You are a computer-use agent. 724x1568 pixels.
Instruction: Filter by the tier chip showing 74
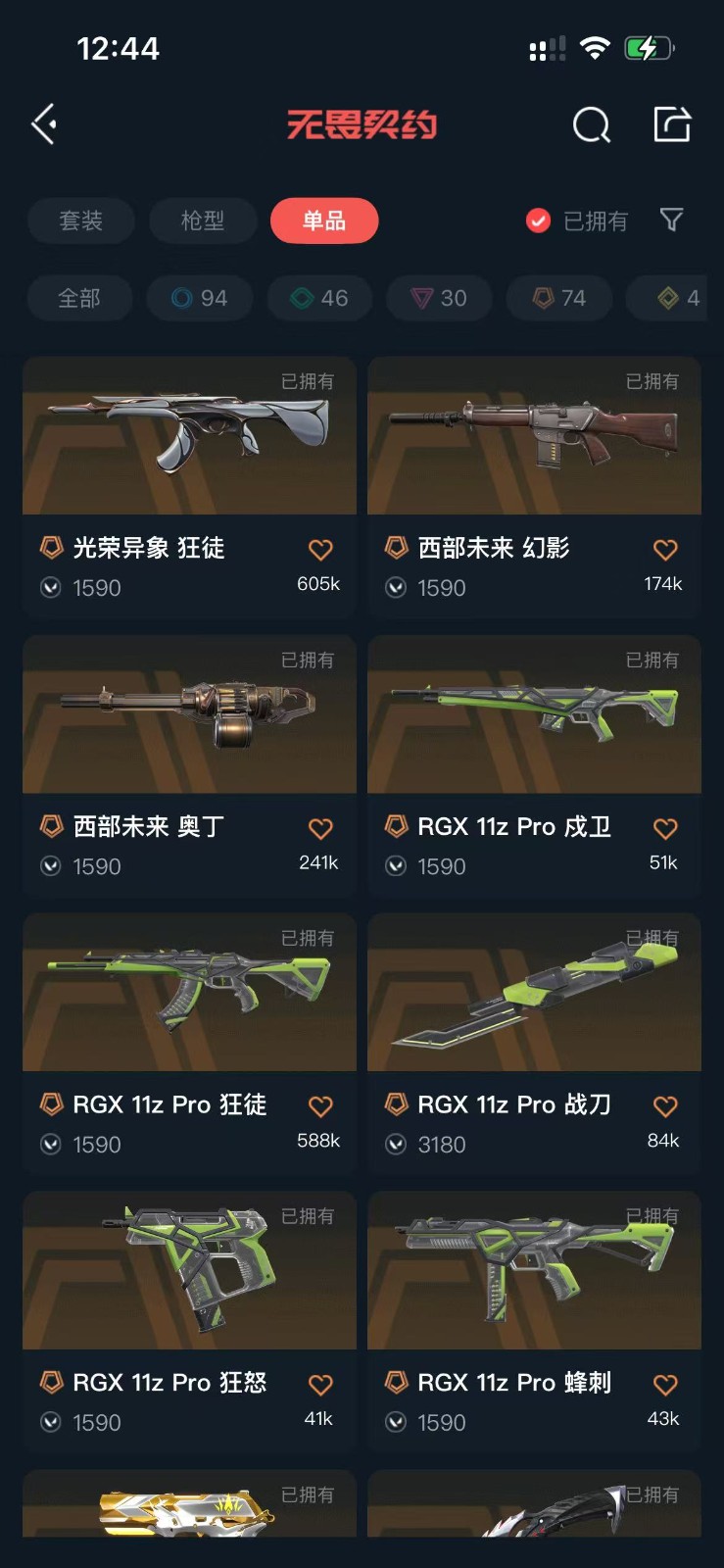[559, 298]
